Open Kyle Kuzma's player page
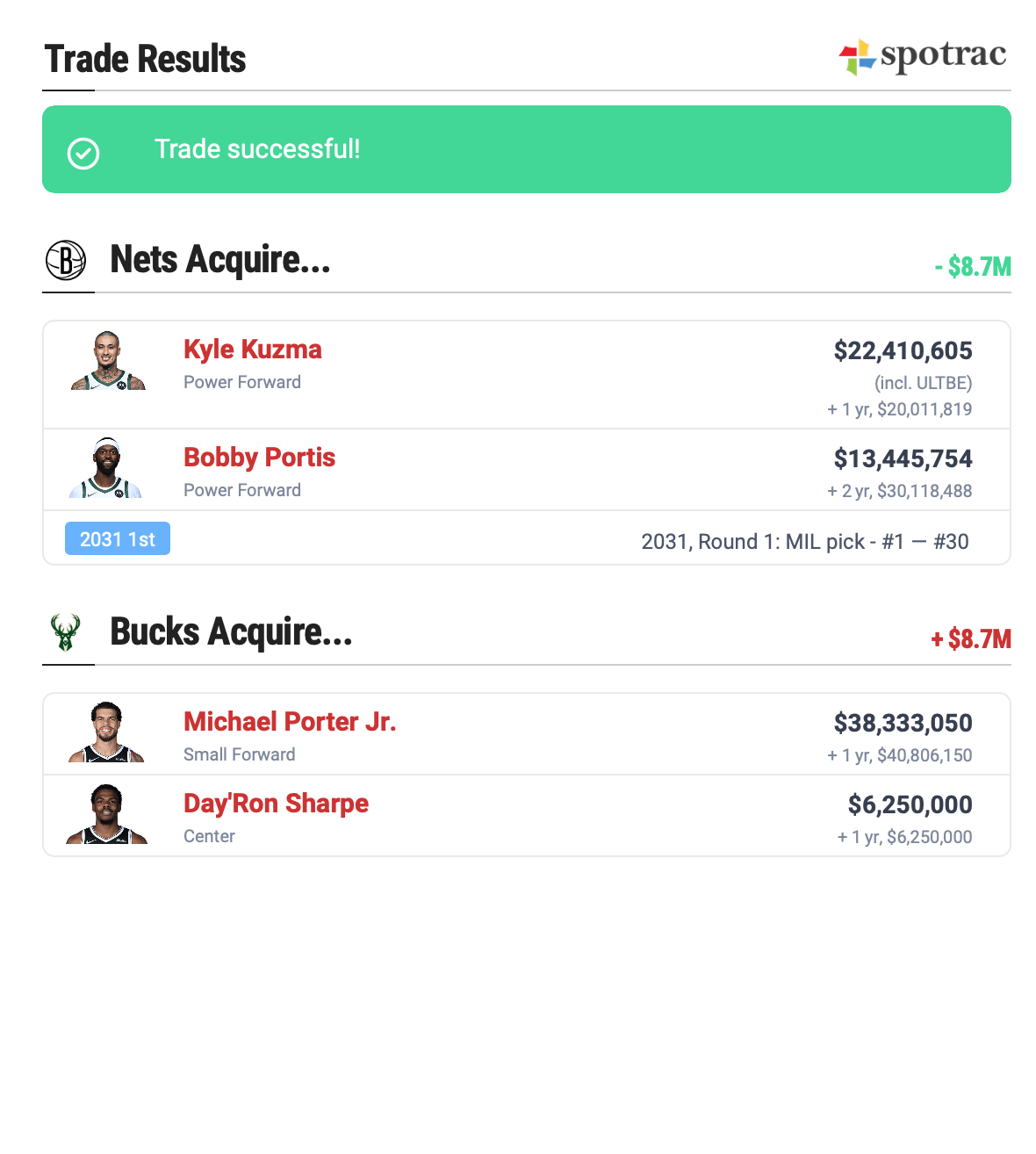 [252, 350]
